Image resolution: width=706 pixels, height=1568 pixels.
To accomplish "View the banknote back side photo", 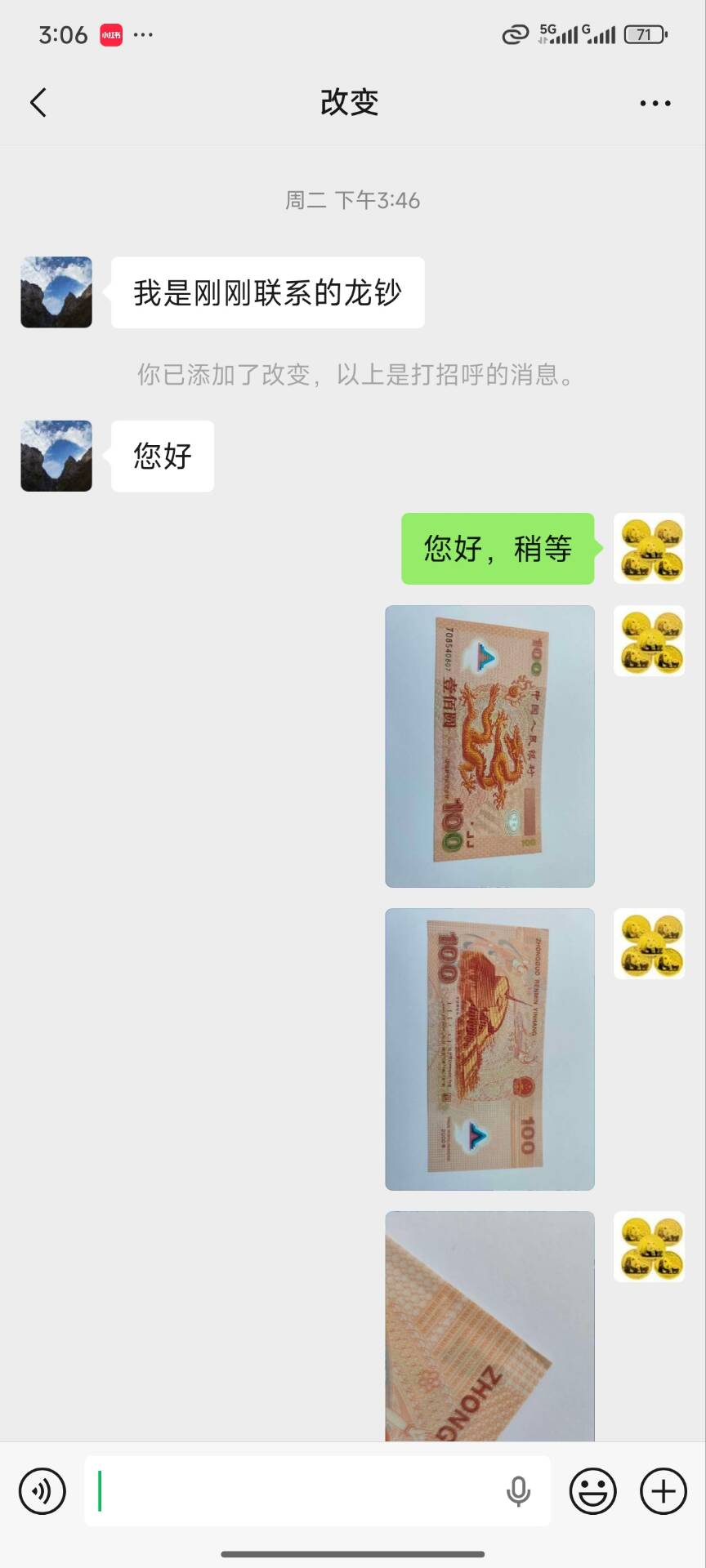I will 489,1049.
